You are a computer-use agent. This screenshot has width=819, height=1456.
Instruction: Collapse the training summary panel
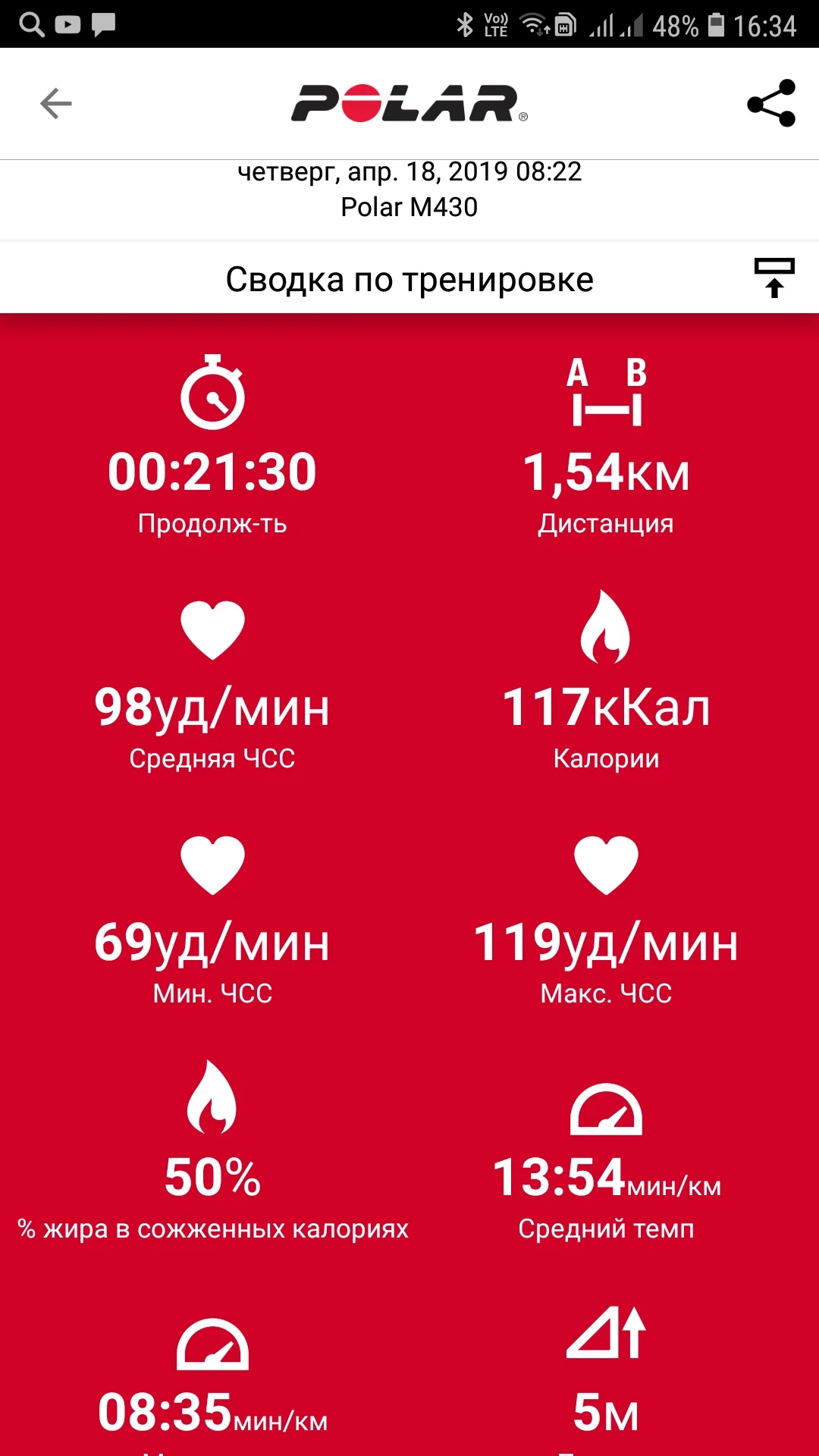(x=773, y=278)
